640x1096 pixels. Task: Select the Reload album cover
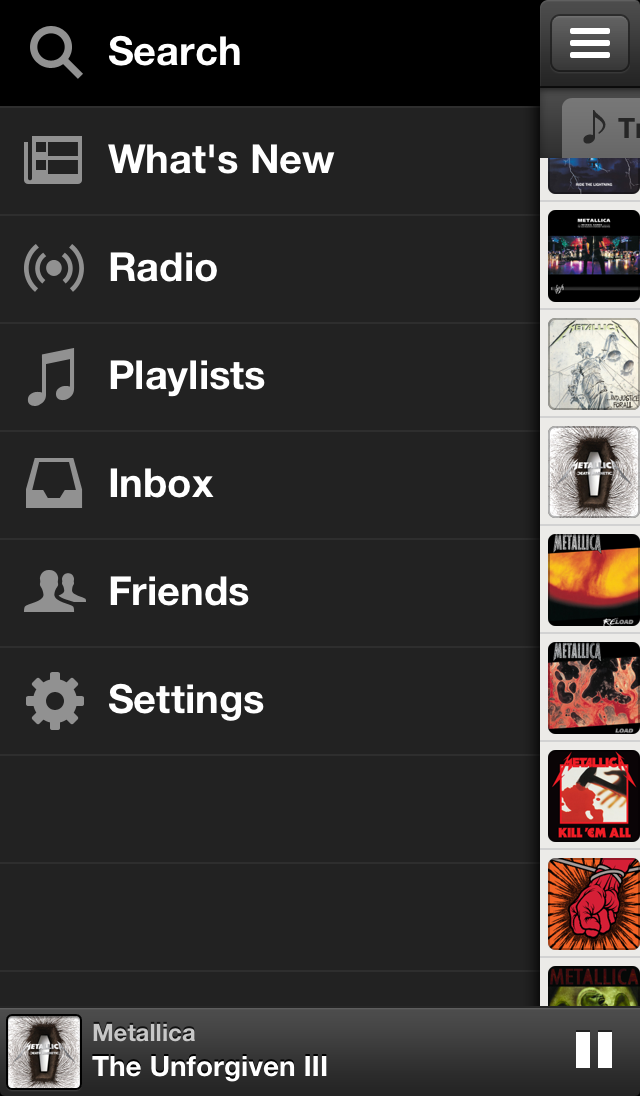594,580
